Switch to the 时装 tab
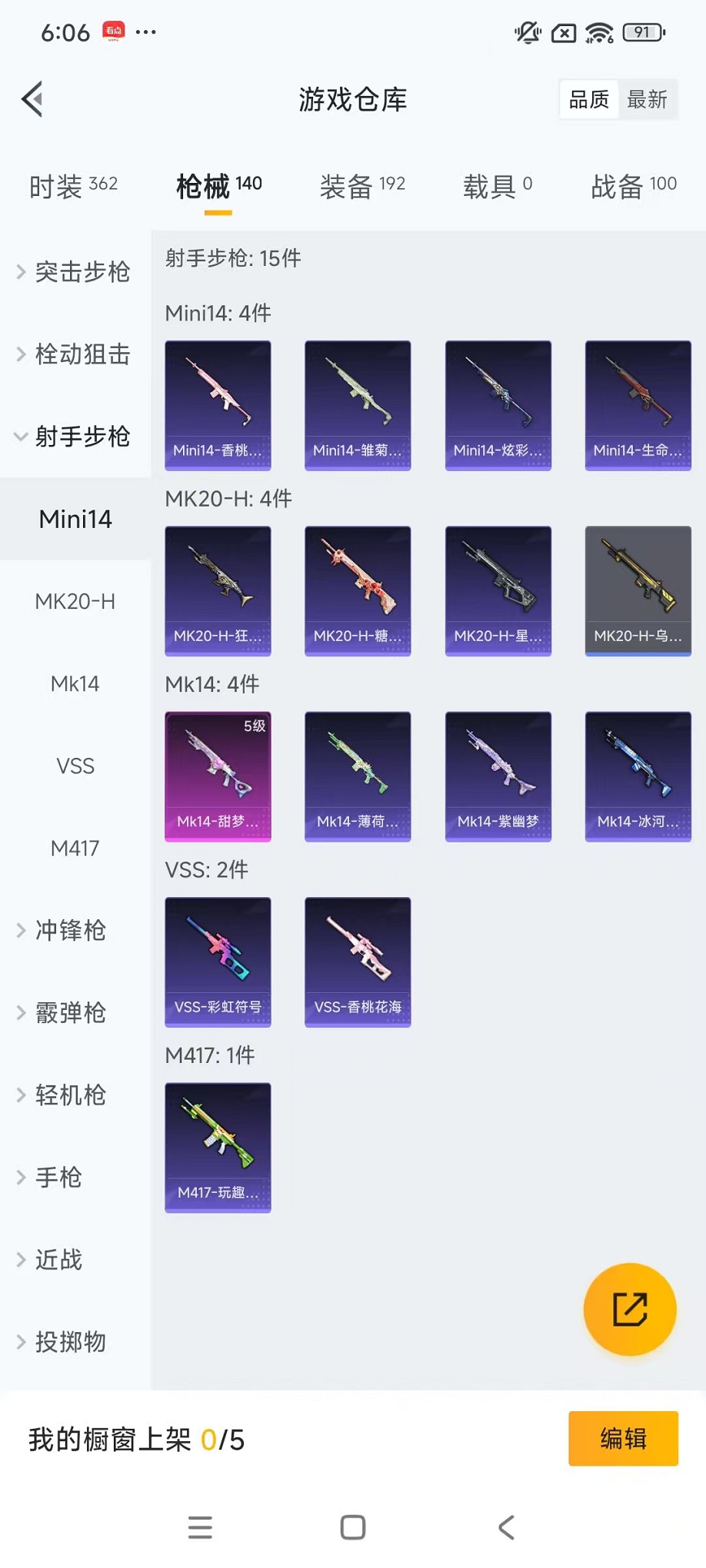706x1568 pixels. (73, 186)
